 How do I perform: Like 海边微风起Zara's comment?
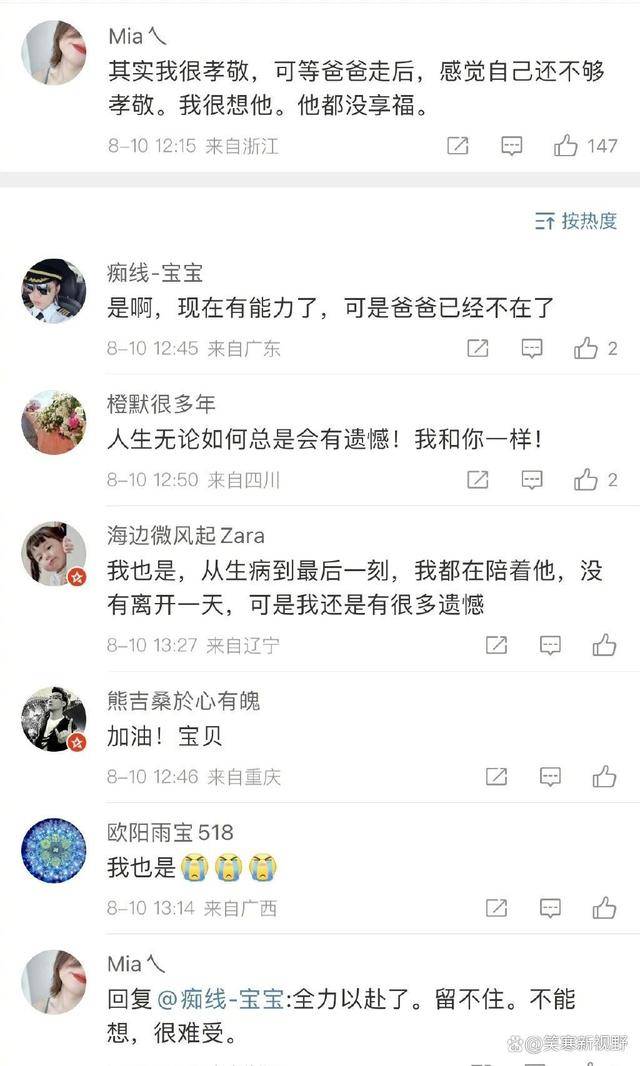click(x=604, y=645)
